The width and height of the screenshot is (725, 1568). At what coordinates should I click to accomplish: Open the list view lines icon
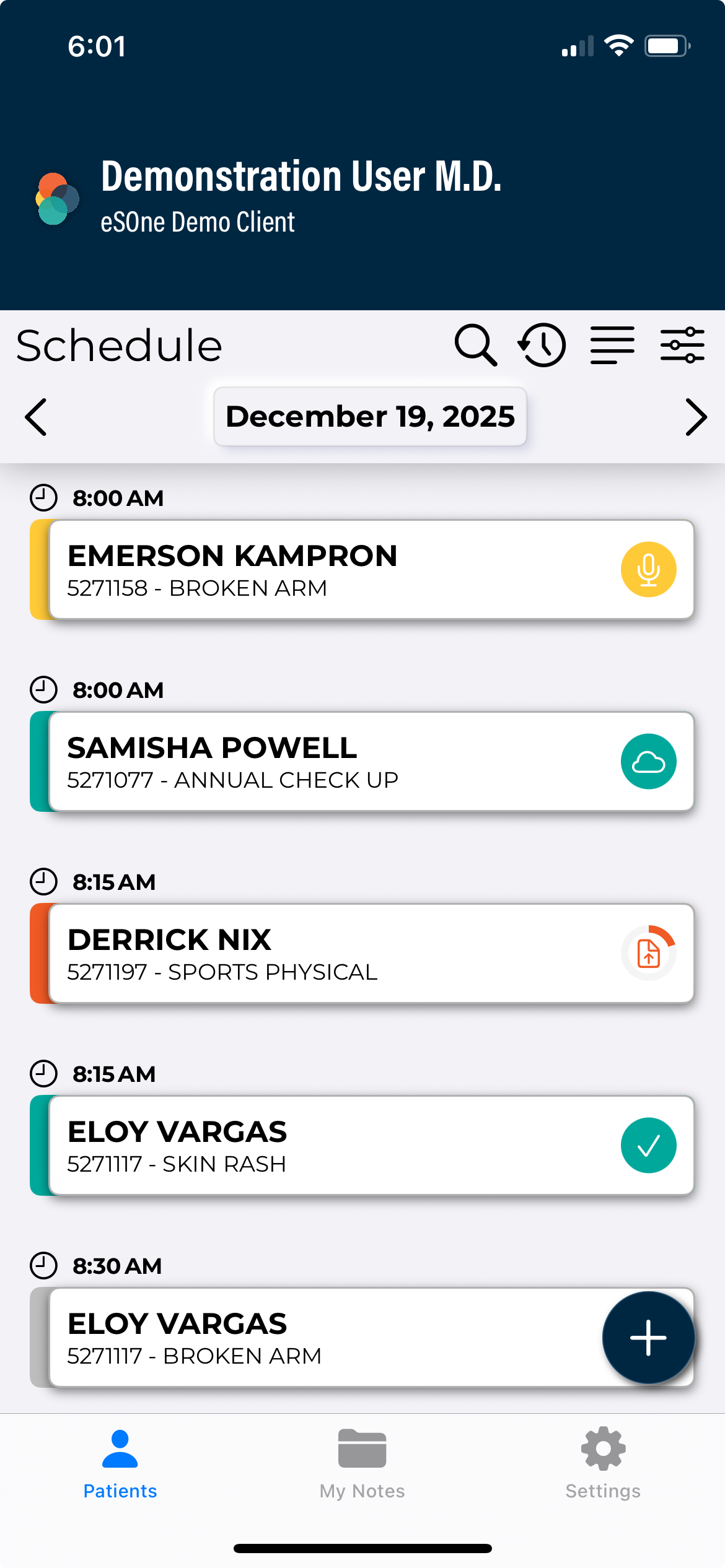(612, 345)
